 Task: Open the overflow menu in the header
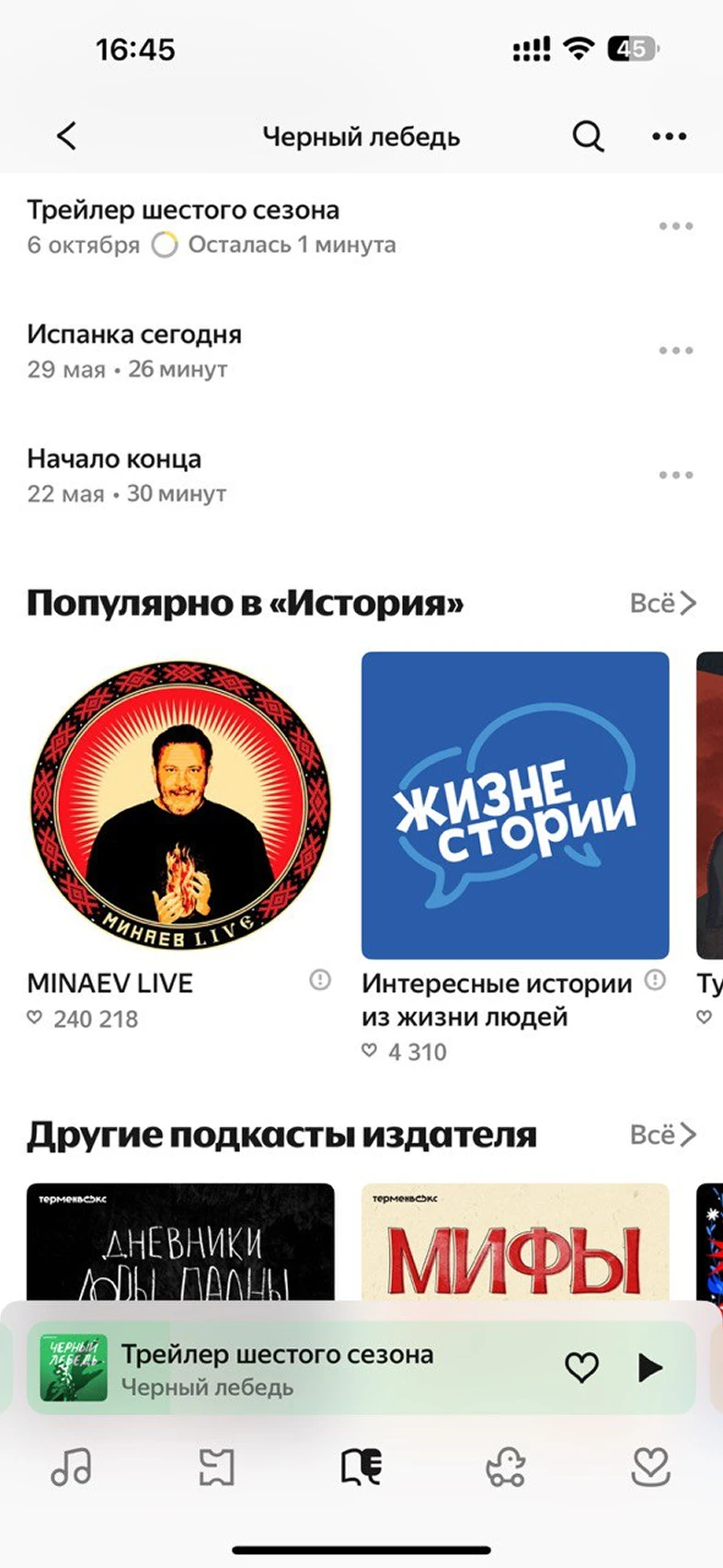tap(669, 136)
